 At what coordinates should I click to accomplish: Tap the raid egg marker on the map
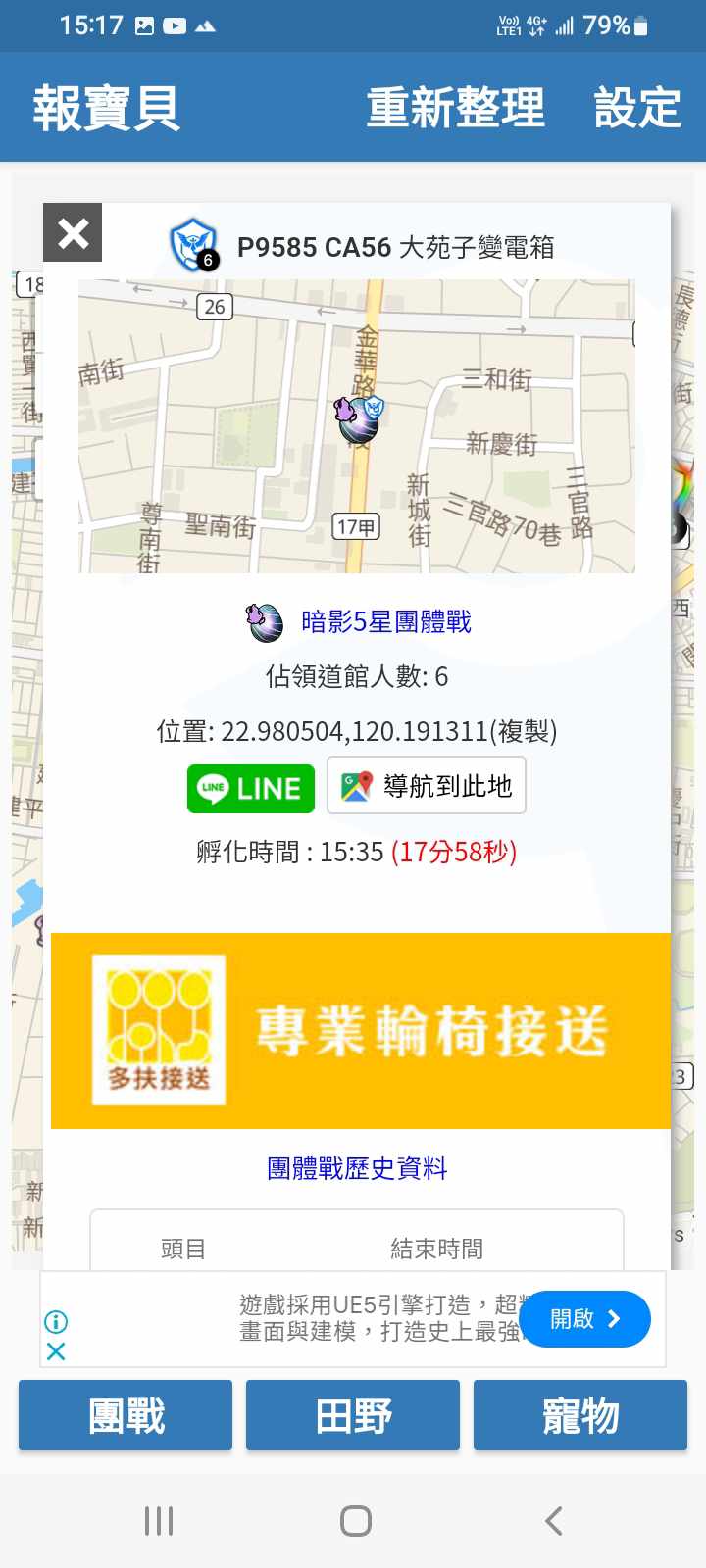pos(357,419)
